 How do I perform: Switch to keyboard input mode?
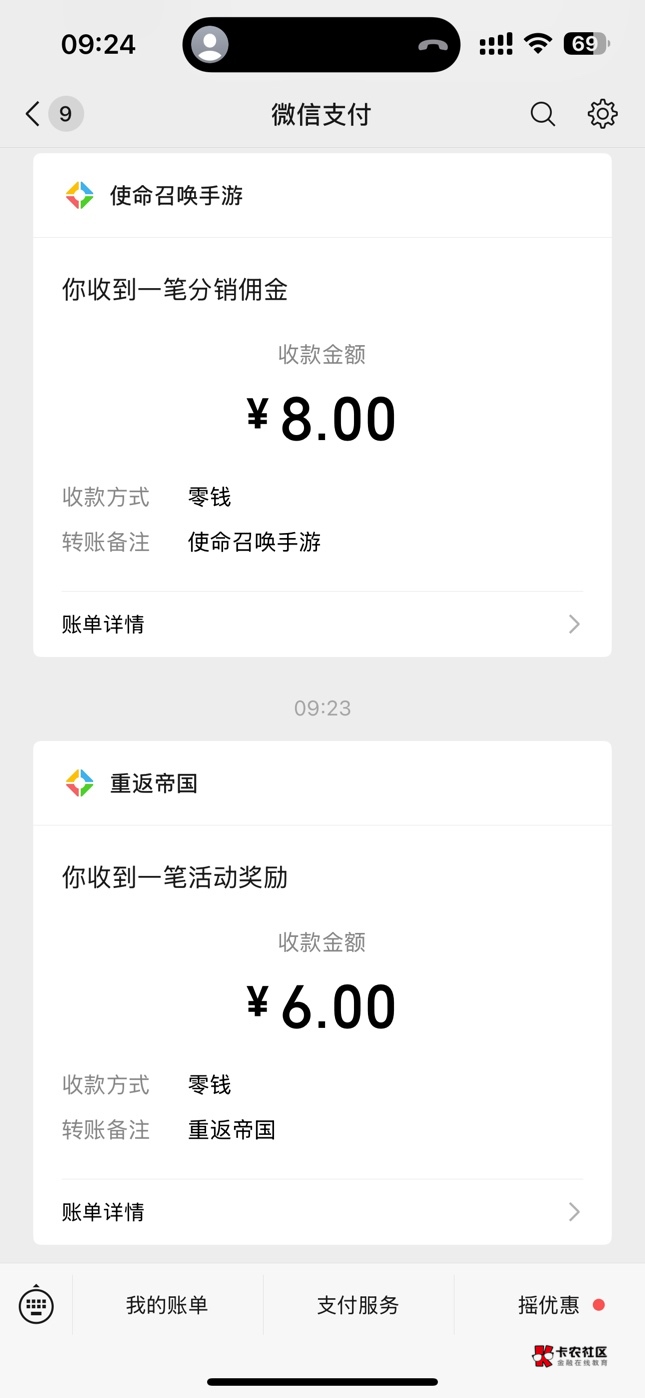36,1304
